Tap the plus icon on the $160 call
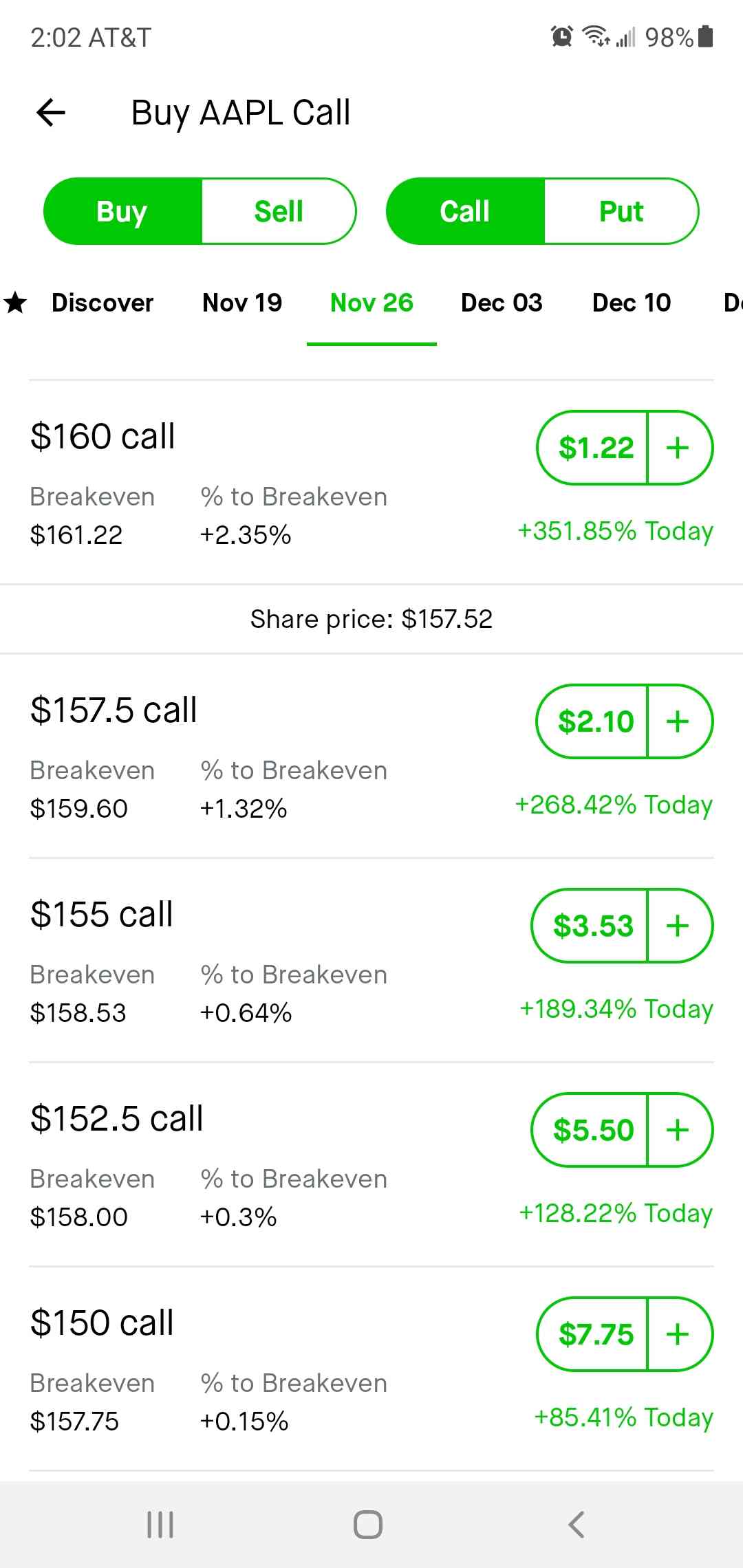The image size is (743, 1568). (677, 447)
